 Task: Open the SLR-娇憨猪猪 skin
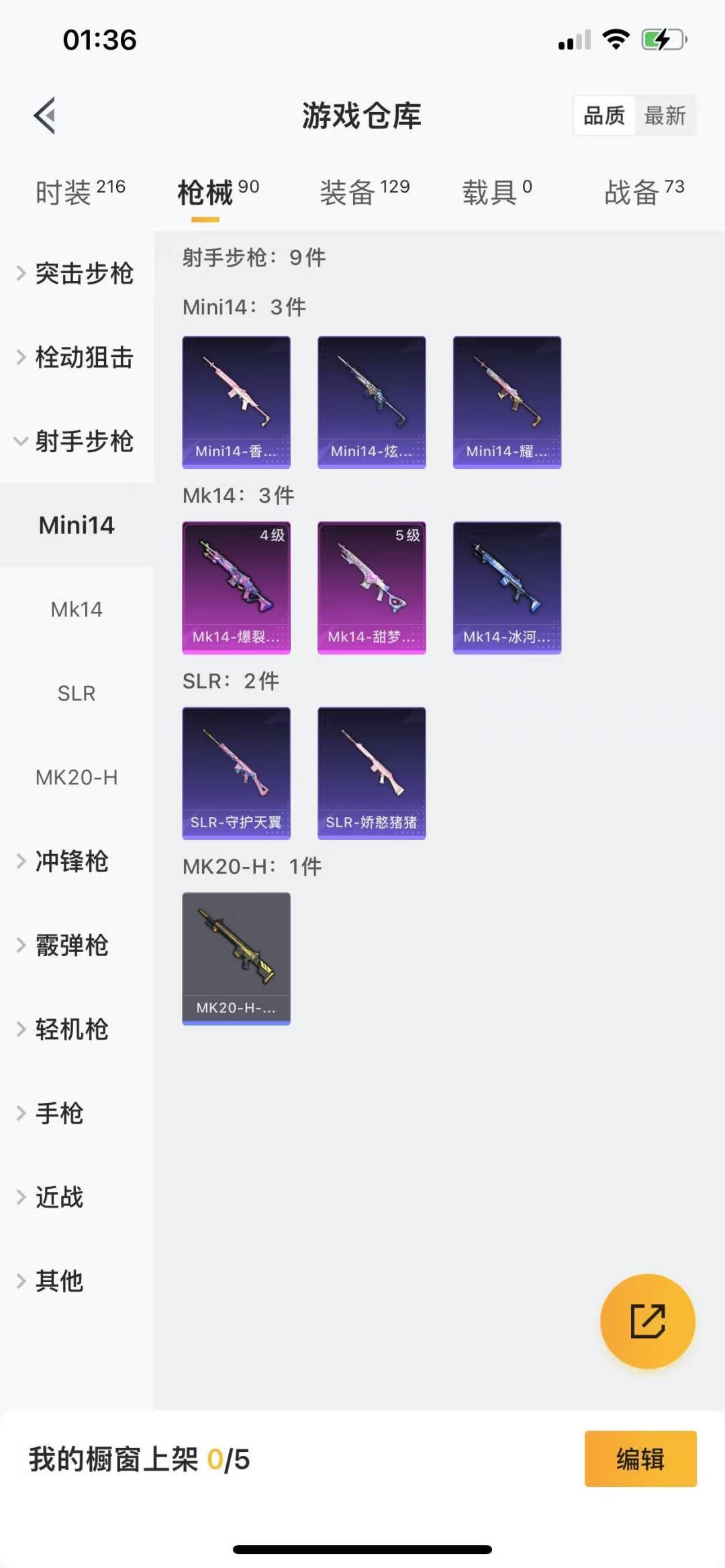(x=371, y=773)
